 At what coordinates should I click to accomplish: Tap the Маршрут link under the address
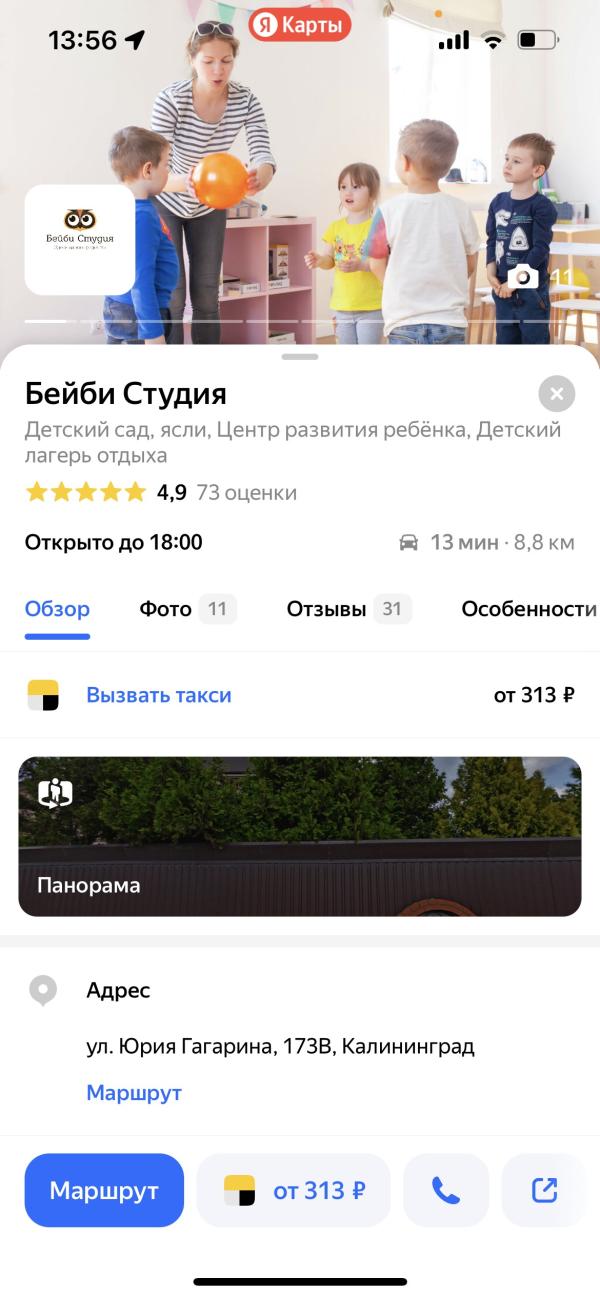(134, 1093)
